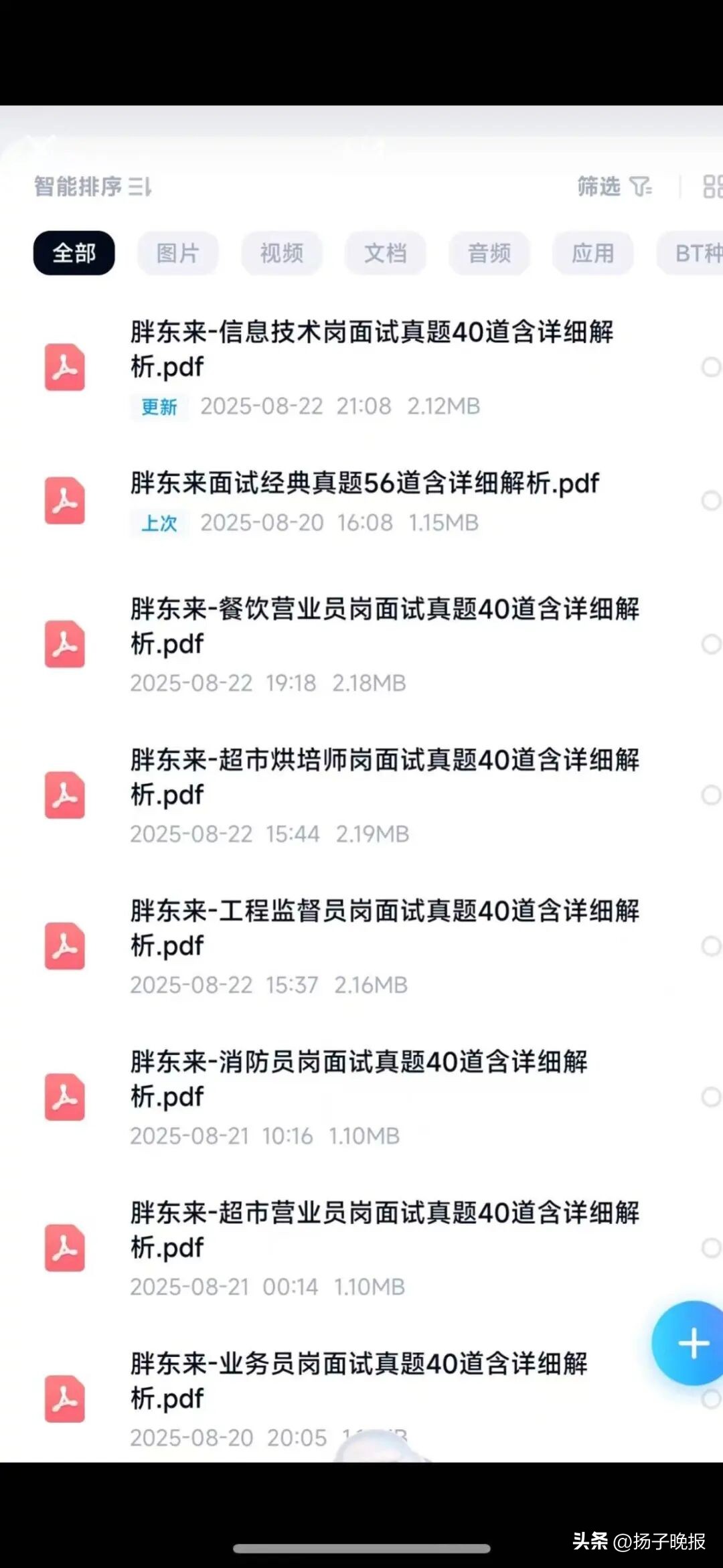This screenshot has height=1568, width=723.
Task: Open the 消防员岗 interview PDF
Action: 359,1079
